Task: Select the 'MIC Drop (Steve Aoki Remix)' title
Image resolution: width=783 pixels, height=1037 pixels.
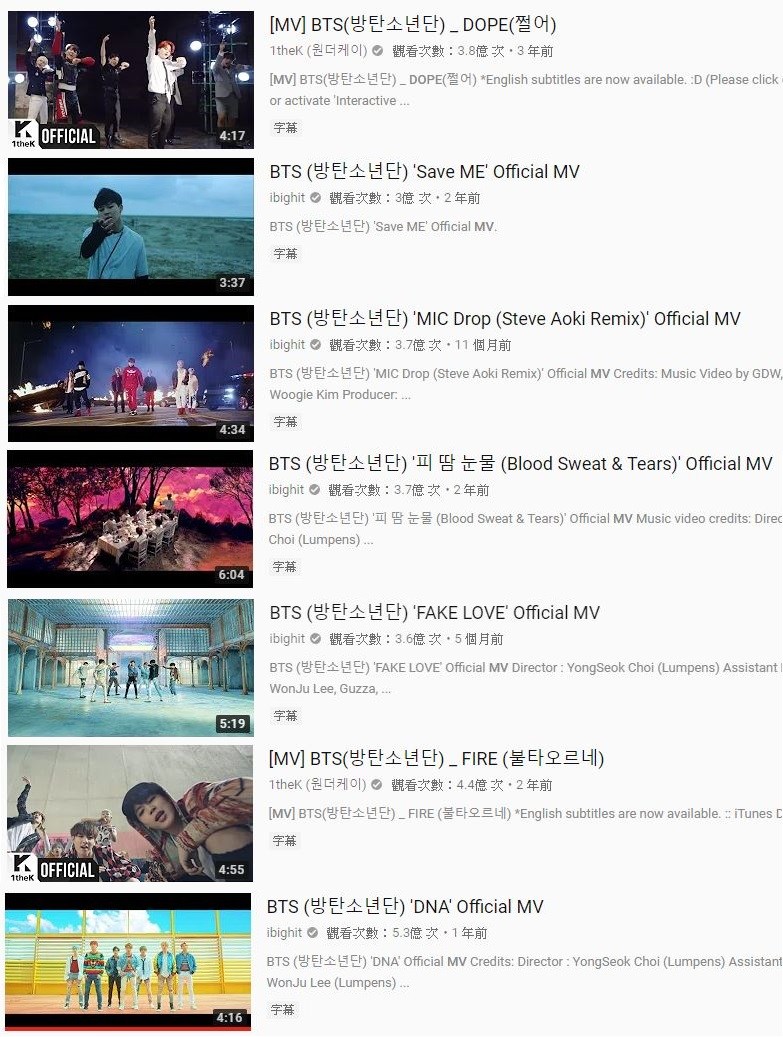Action: [x=505, y=319]
